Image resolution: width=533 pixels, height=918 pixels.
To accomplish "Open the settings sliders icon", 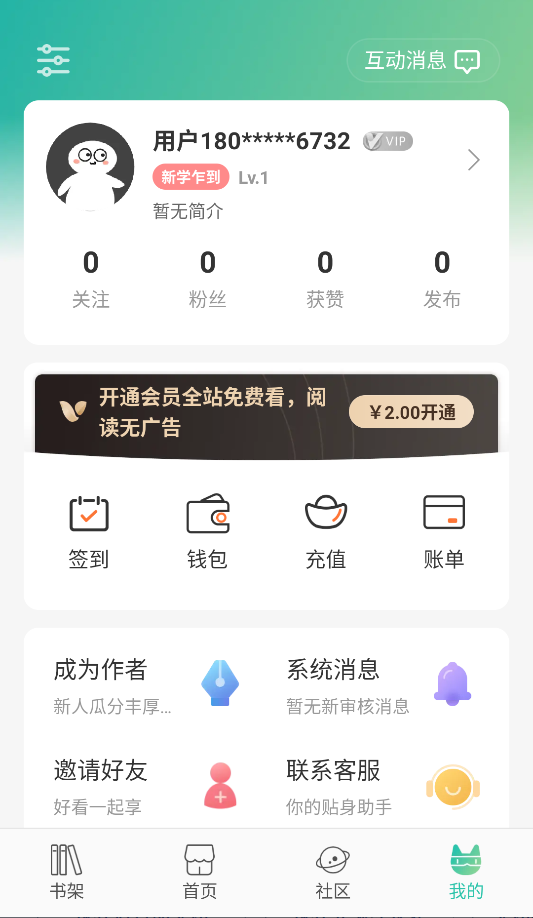I will (53, 60).
